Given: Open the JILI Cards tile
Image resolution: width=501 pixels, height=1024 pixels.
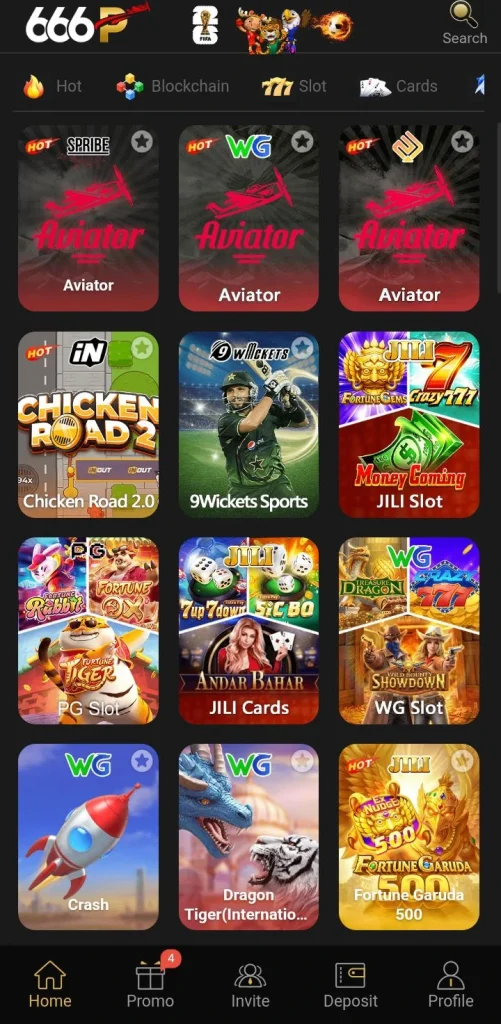Looking at the screenshot, I should point(249,631).
